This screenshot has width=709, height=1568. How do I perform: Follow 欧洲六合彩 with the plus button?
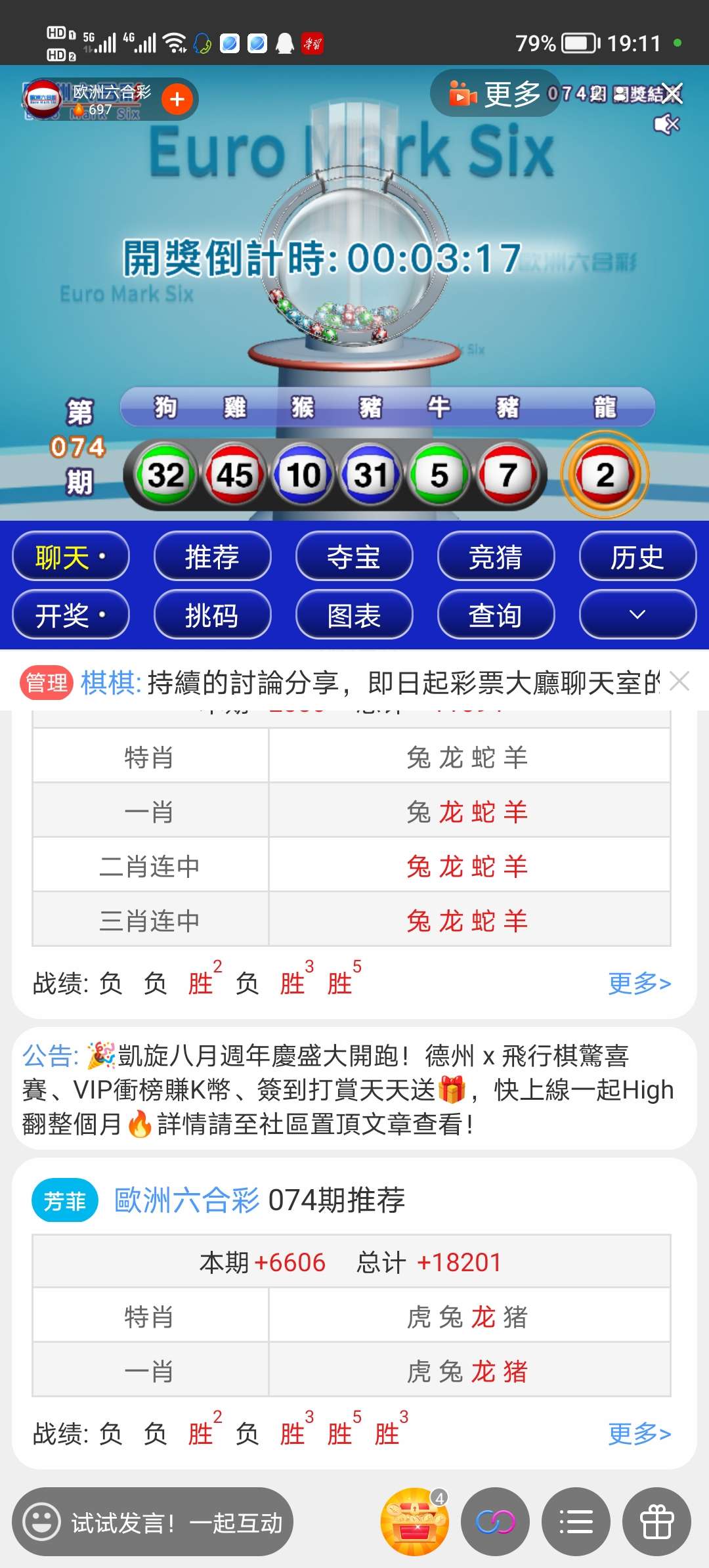pyautogui.click(x=177, y=99)
